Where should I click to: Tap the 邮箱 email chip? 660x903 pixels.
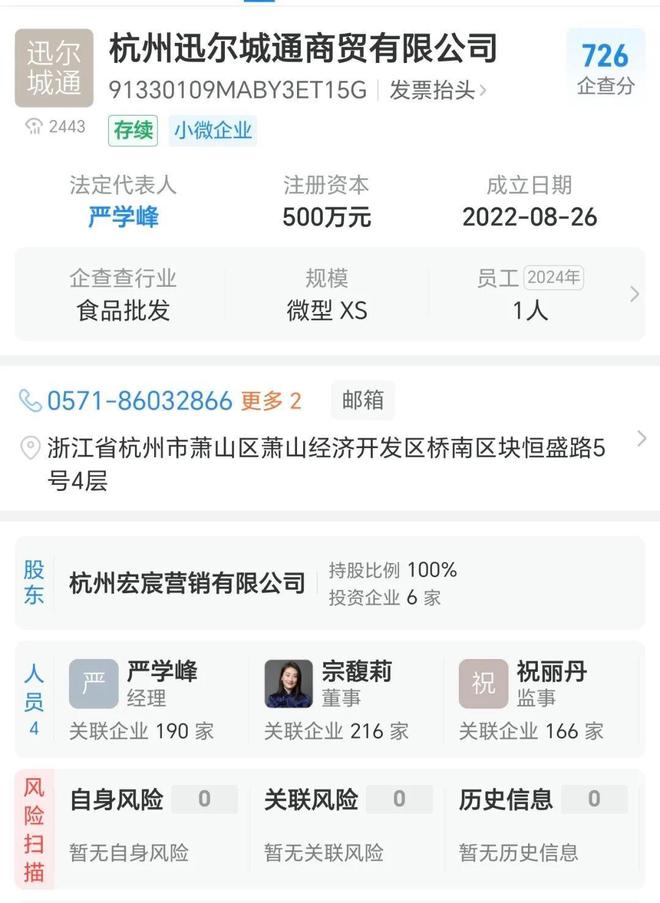click(x=362, y=401)
